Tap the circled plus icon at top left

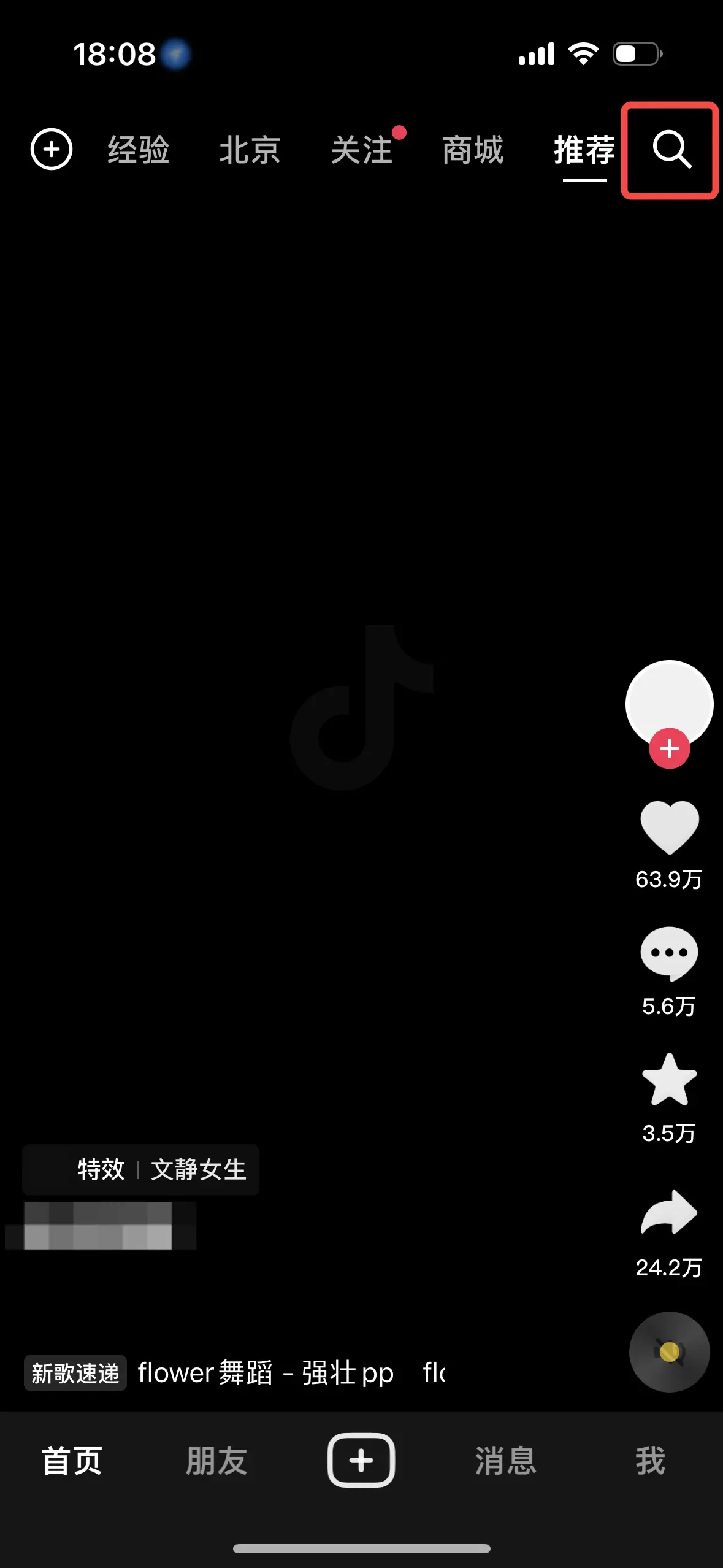(52, 149)
